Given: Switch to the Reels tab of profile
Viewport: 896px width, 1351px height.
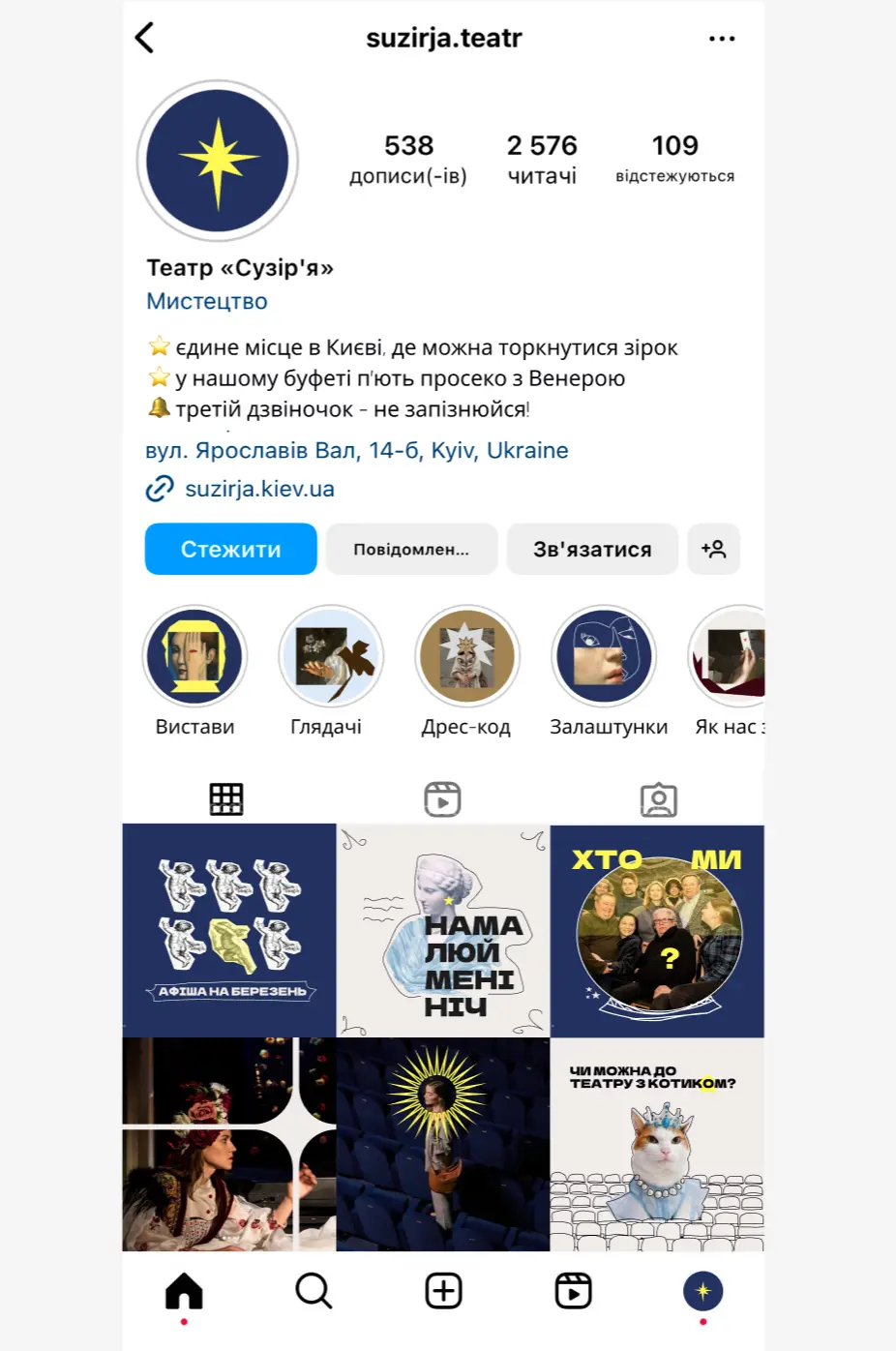Looking at the screenshot, I should pos(442,799).
